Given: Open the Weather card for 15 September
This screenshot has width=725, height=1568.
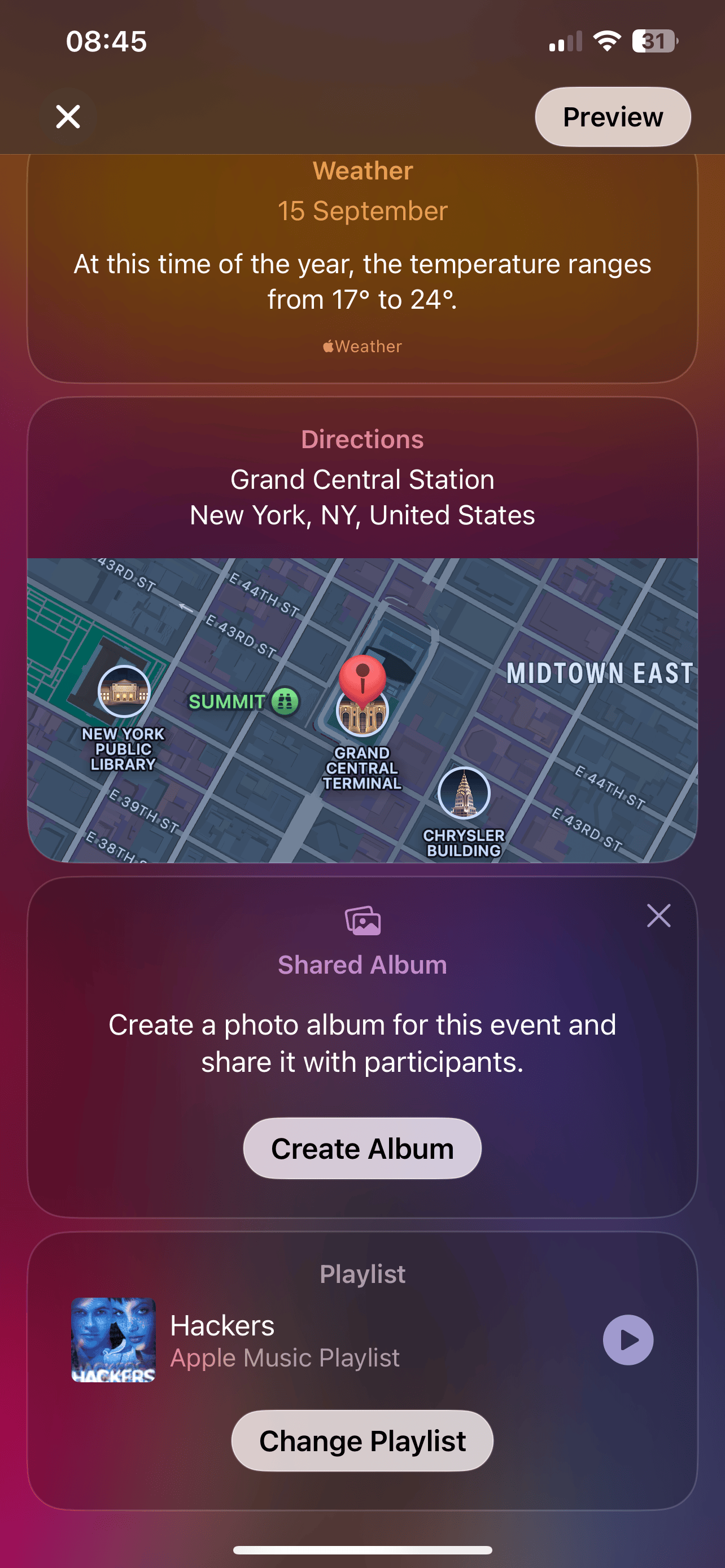Looking at the screenshot, I should coord(362,268).
